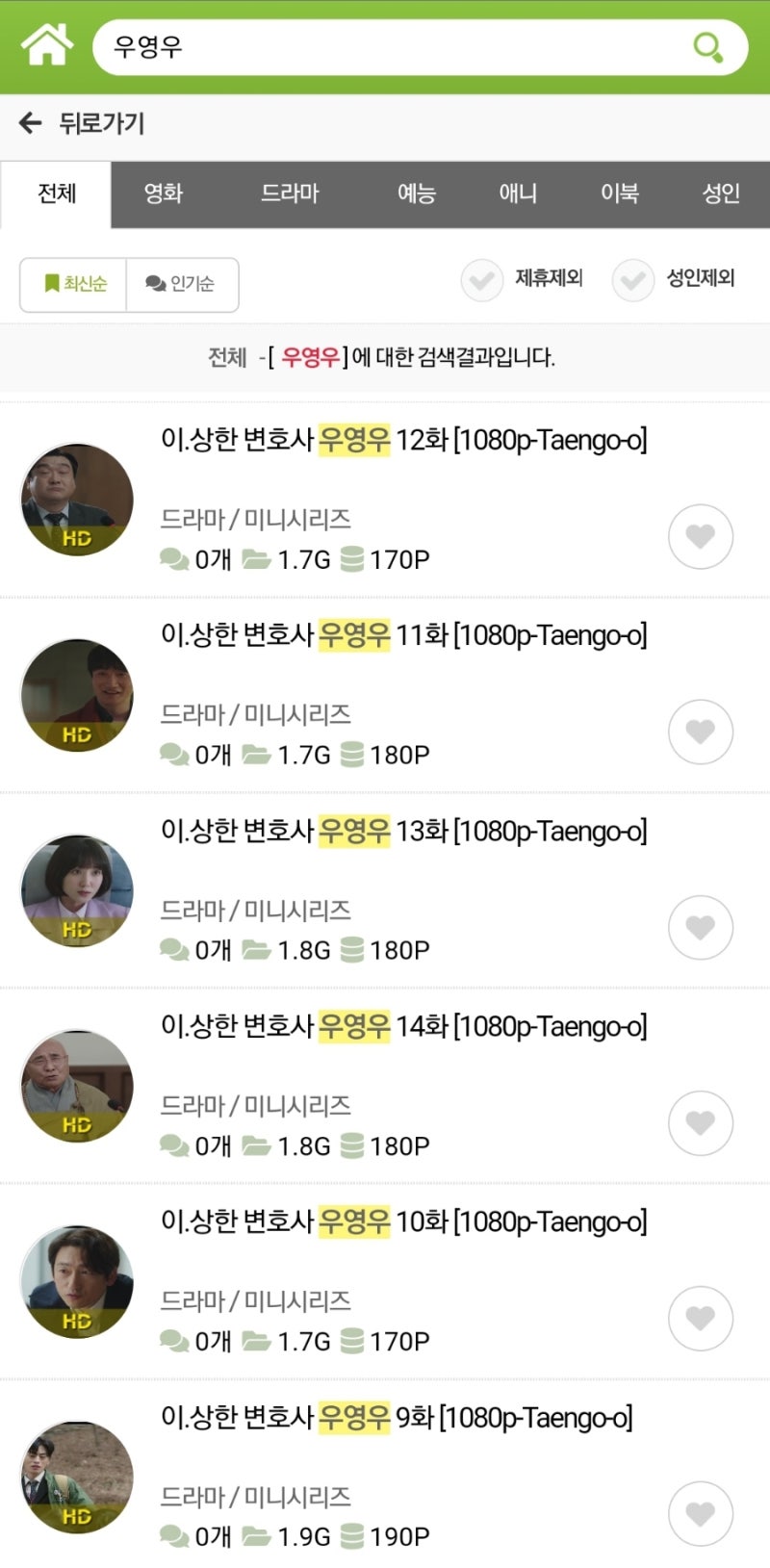This screenshot has height=1568, width=770.
Task: Click the heart icon for episode 13
Action: click(701, 928)
